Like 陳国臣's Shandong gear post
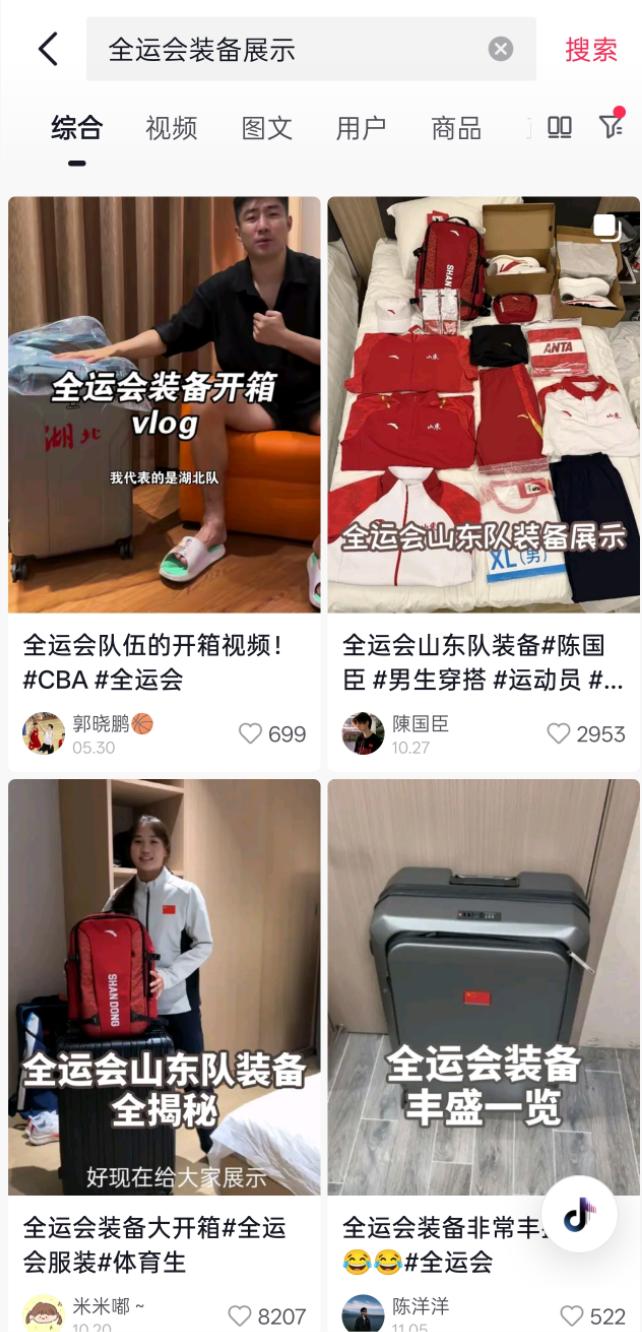Screen dimensions: 642x1332 [558, 734]
